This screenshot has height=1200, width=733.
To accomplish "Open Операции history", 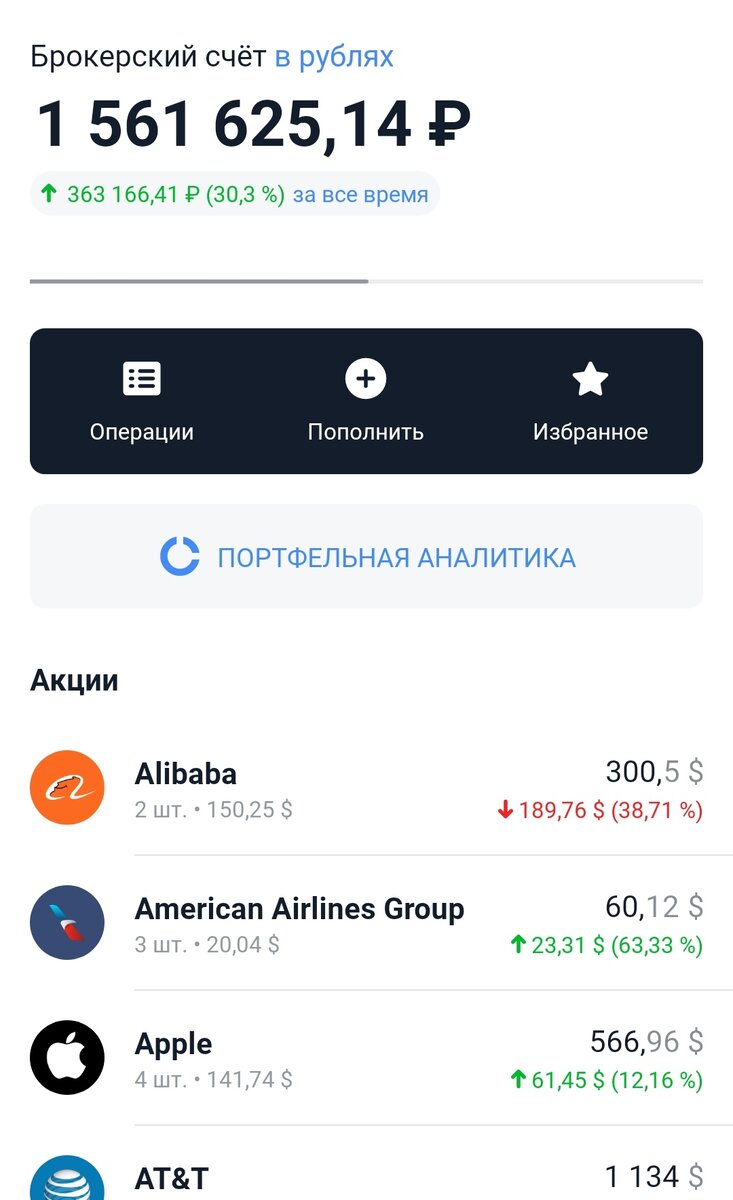I will [142, 402].
